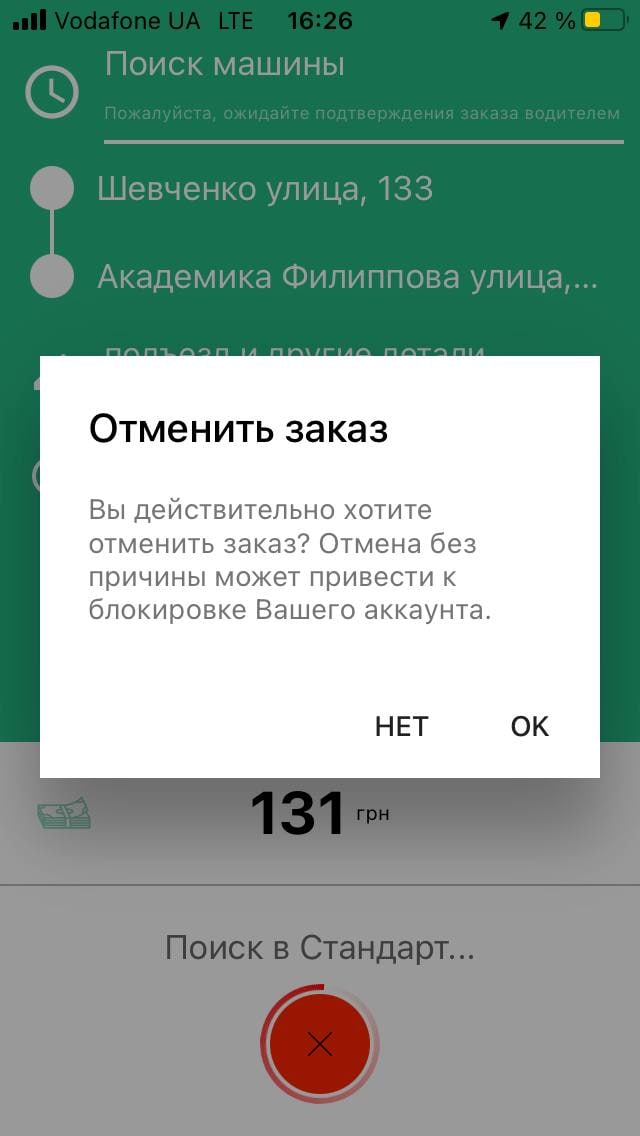This screenshot has width=640, height=1136.
Task: Confirm order cancellation with OK
Action: [529, 726]
